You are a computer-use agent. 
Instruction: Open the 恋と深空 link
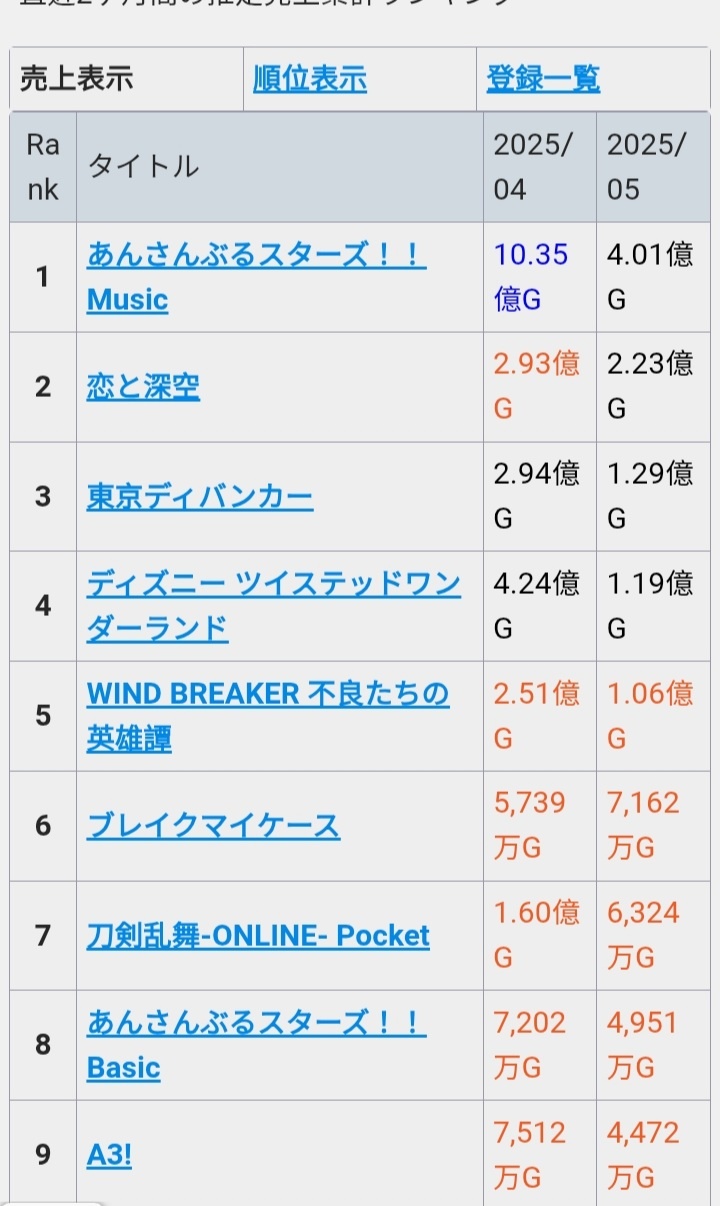coord(143,387)
